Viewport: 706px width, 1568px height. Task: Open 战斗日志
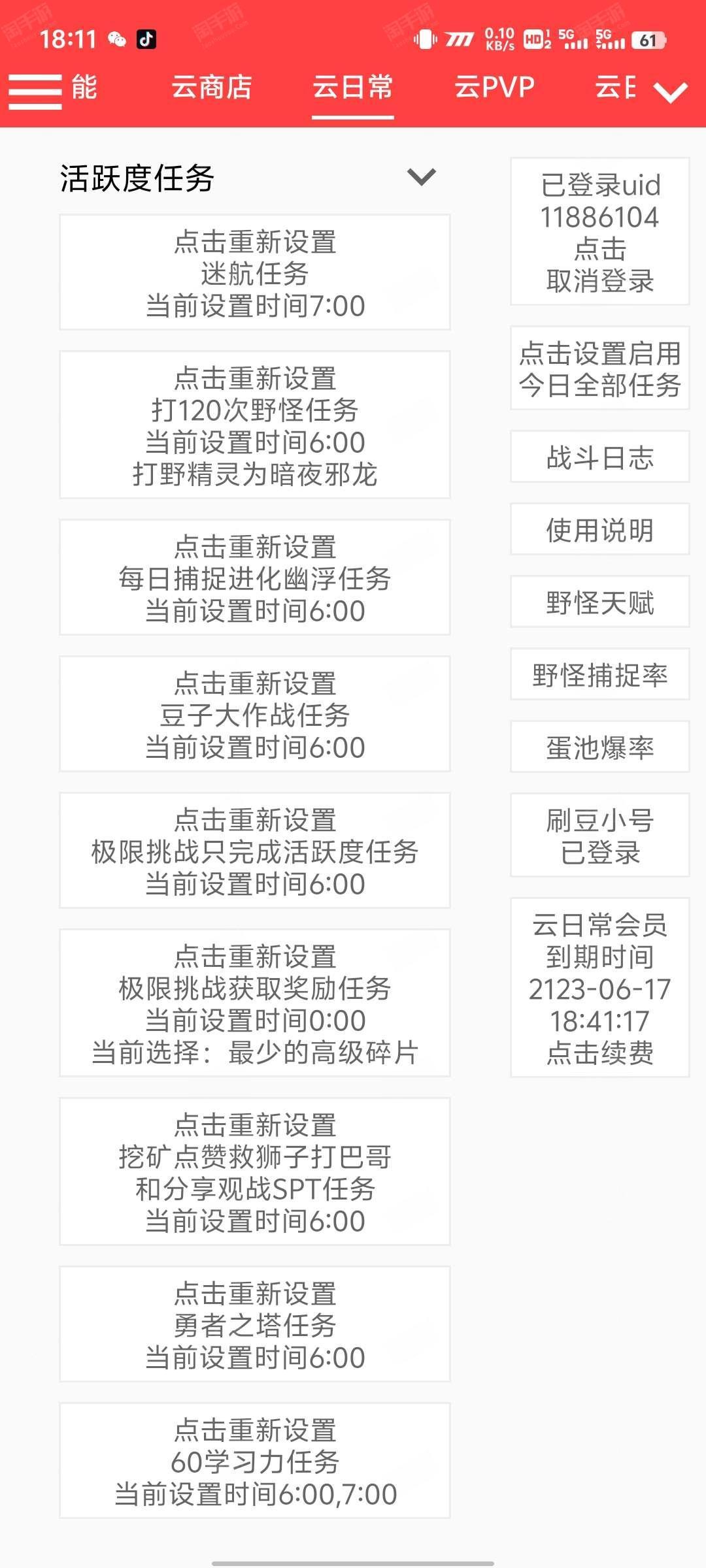[600, 457]
